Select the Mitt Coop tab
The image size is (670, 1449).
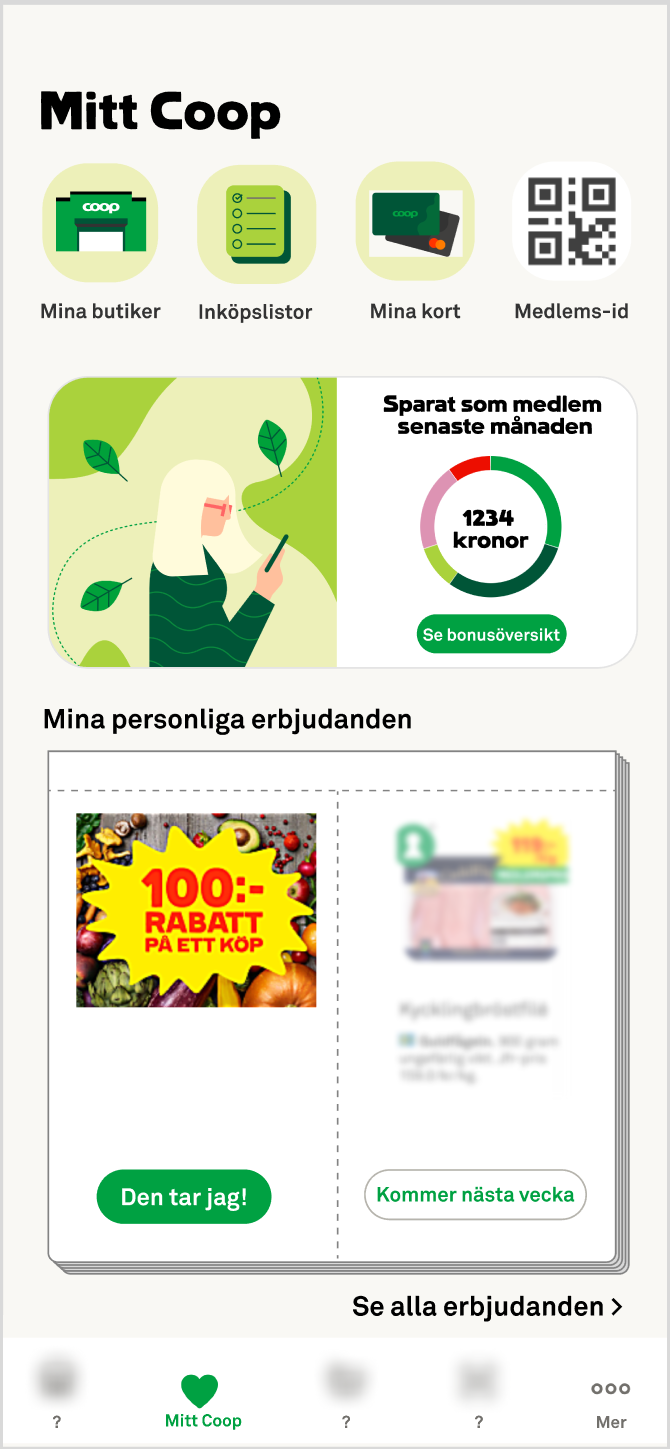point(203,1401)
